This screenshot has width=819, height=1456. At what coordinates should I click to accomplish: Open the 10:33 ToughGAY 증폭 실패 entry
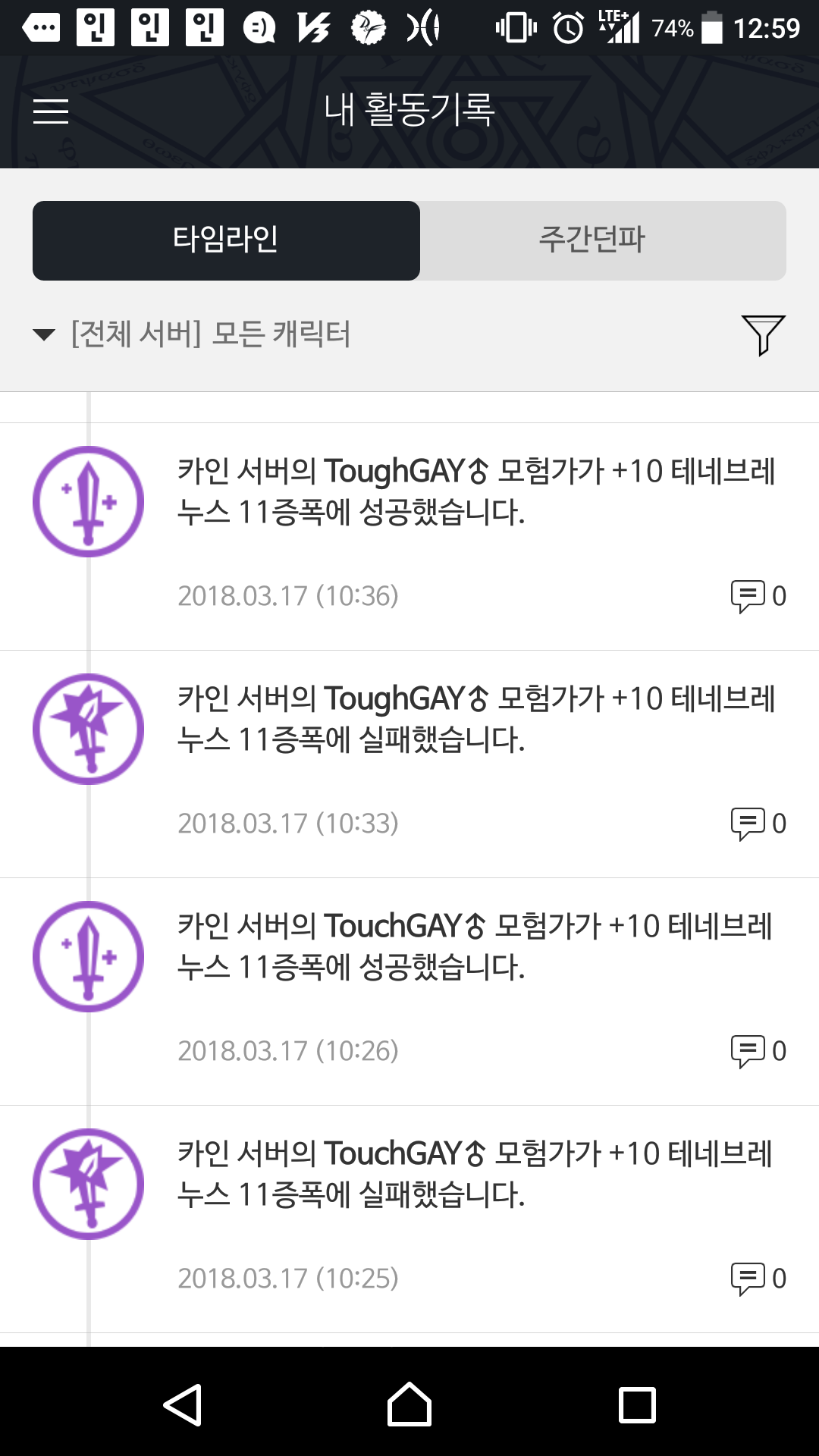(x=409, y=764)
